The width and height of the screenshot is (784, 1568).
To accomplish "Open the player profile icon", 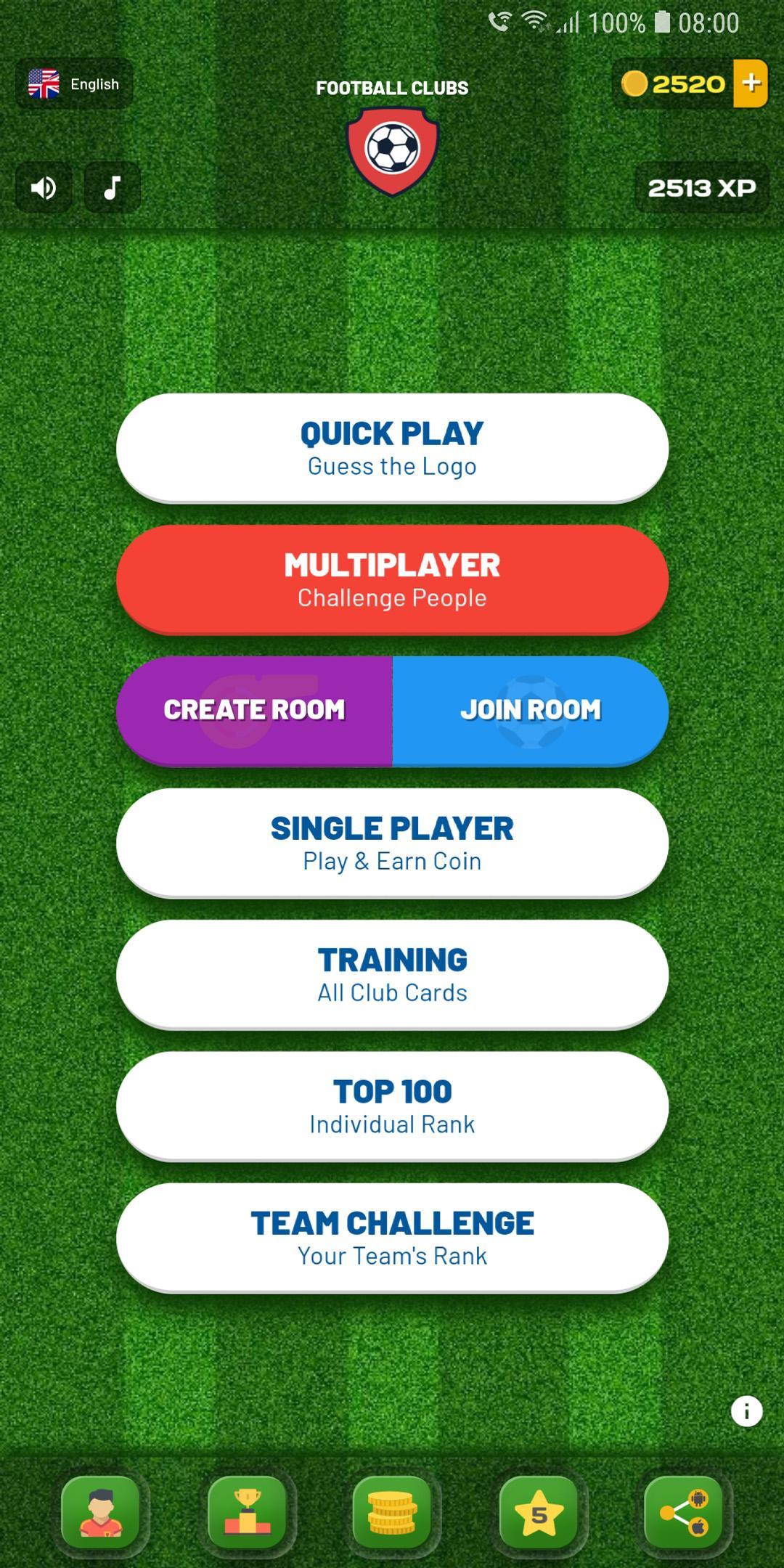I will click(x=101, y=1513).
